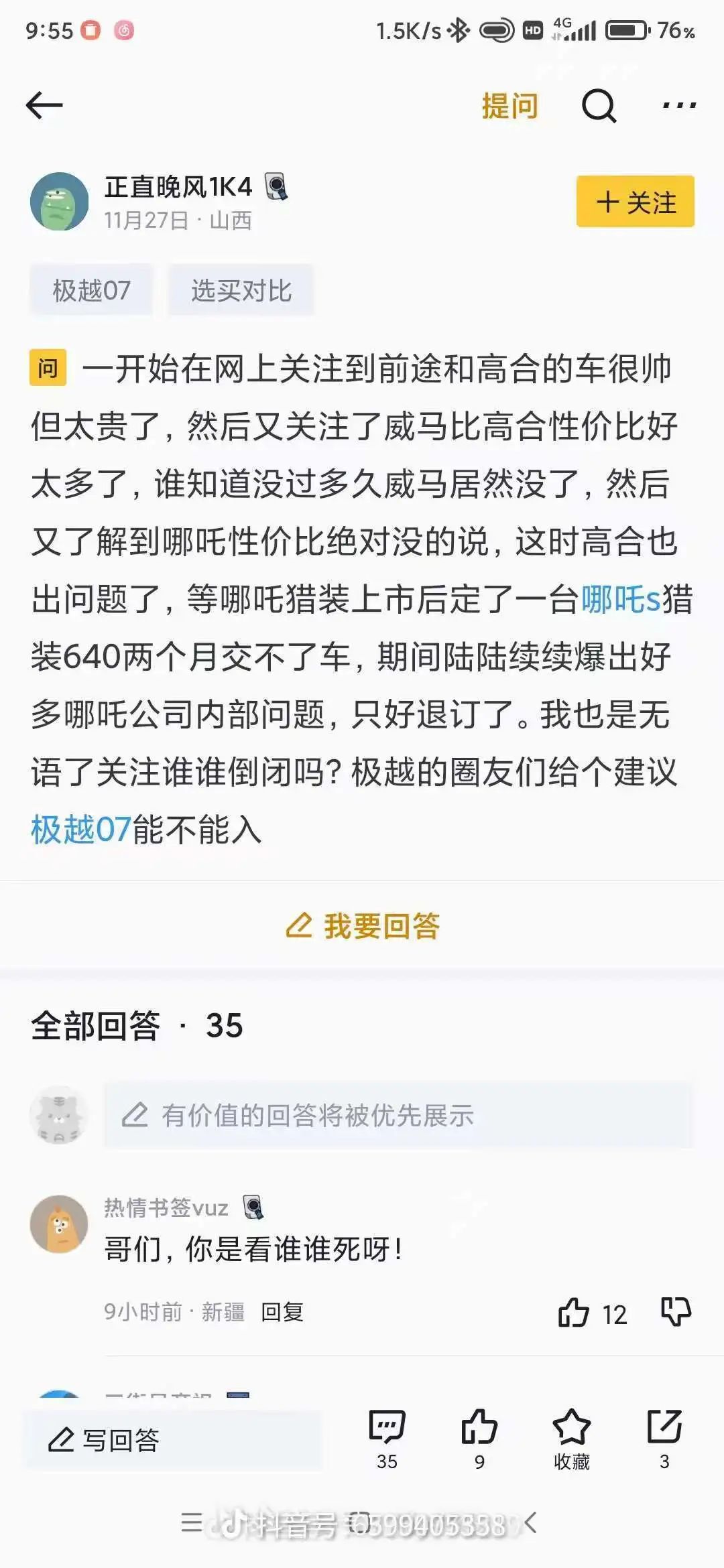The width and height of the screenshot is (724, 1568).
Task: Tap 提问 to ask a question
Action: click(x=509, y=106)
